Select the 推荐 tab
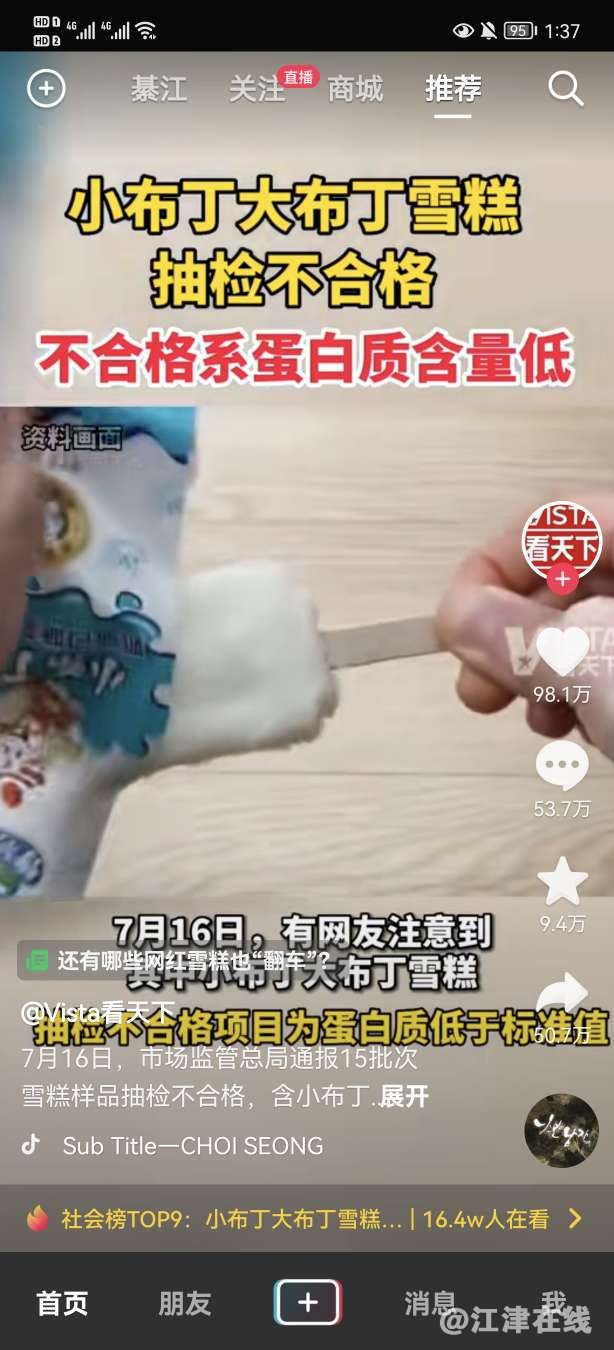This screenshot has width=614, height=1350. tap(453, 89)
